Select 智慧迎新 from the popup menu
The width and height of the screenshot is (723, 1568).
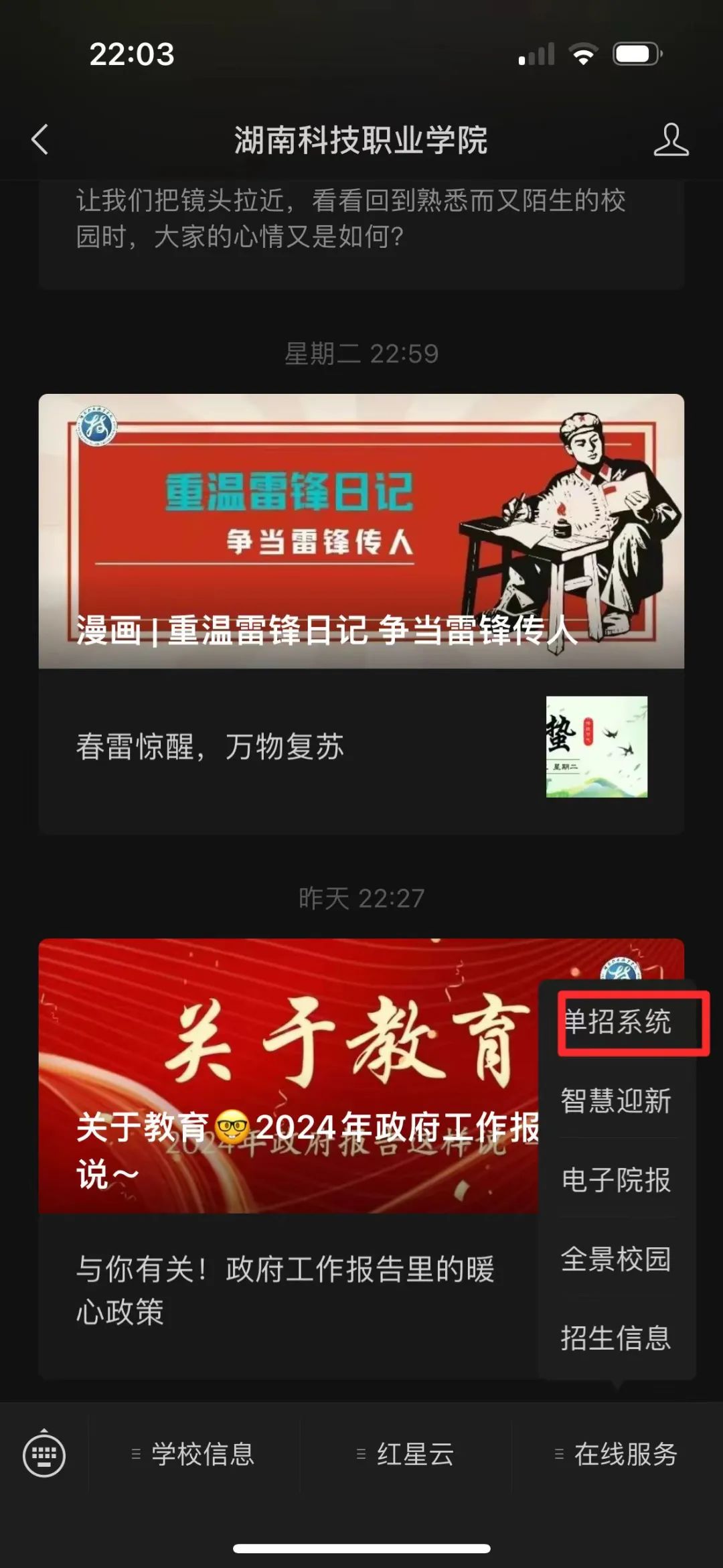tap(616, 1100)
